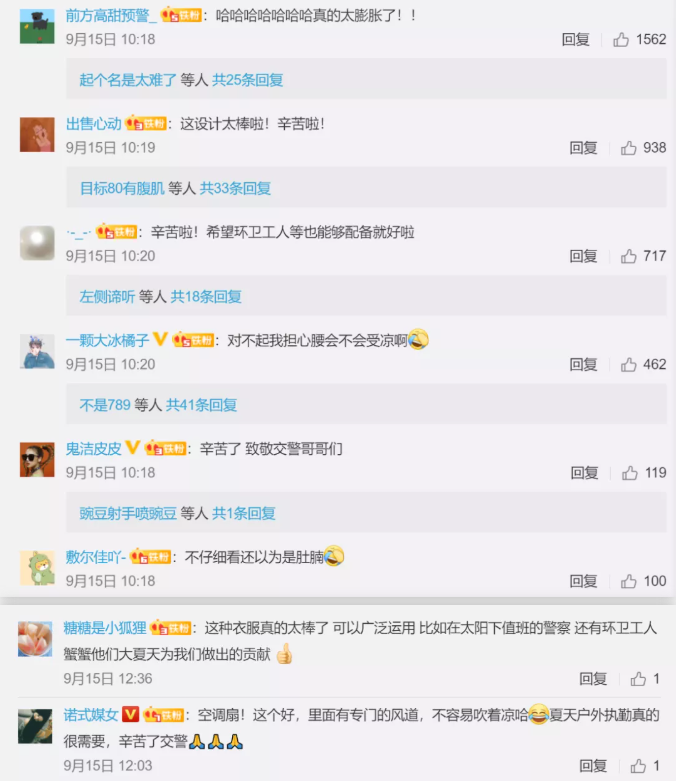679x781 pixels.
Task: Open 一颗大冰橘子's profile
Action: (107, 340)
